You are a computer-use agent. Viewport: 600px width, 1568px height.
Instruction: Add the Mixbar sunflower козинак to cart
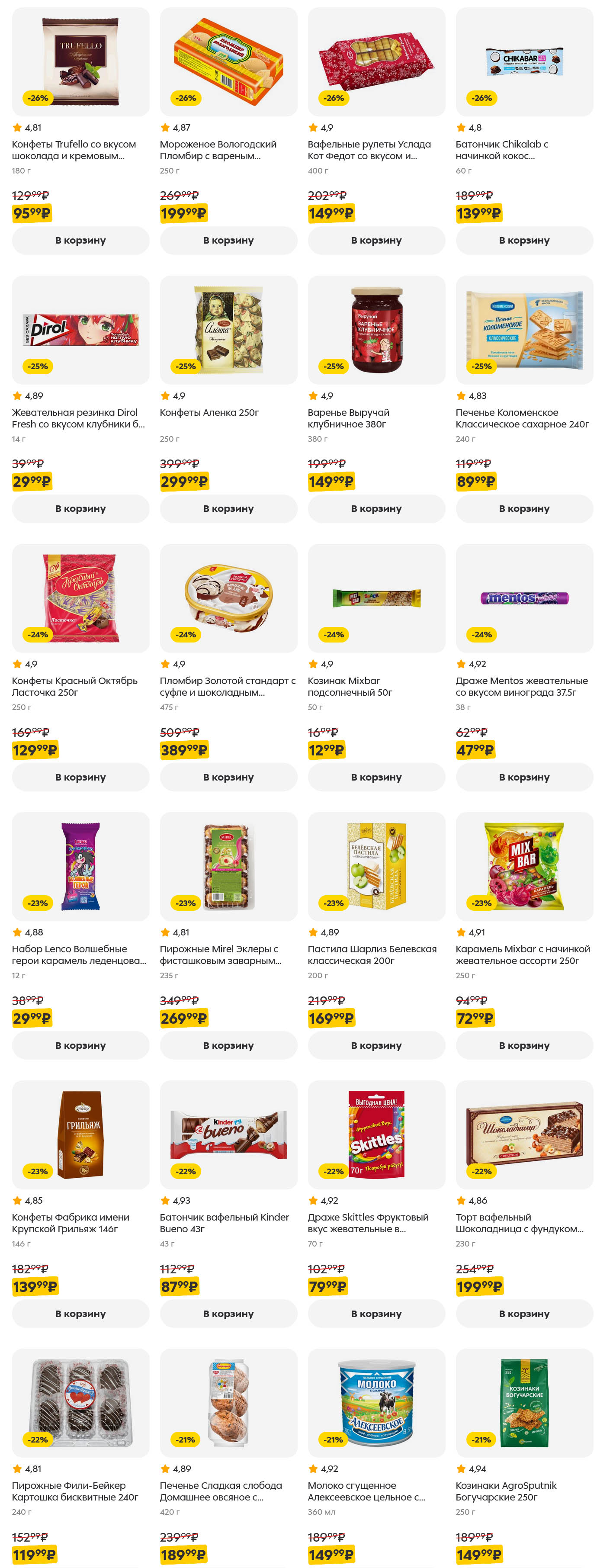[x=376, y=778]
